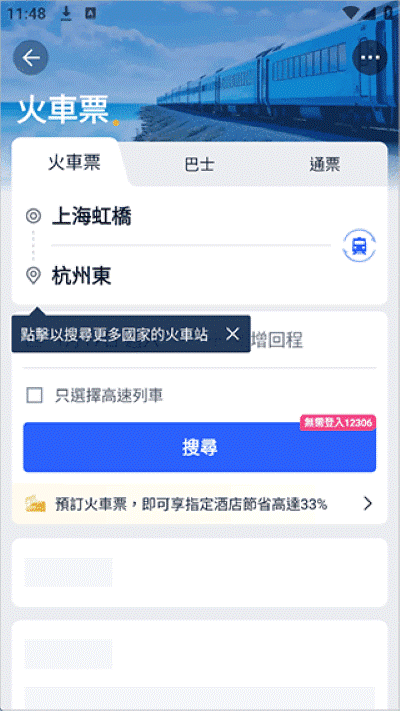
Task: Dismiss the station search tooltip
Action: pyautogui.click(x=232, y=334)
